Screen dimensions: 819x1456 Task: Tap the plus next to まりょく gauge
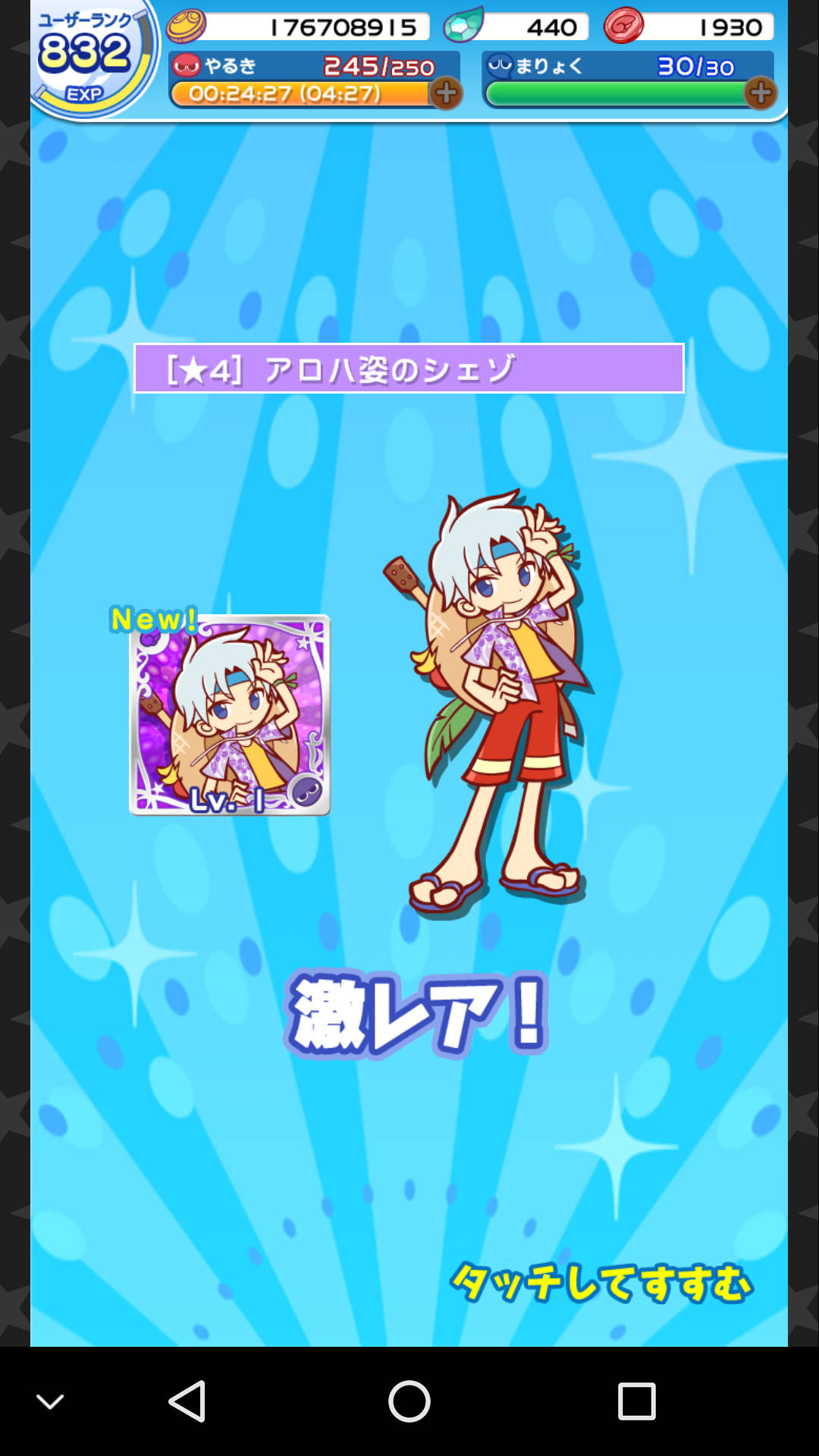pyautogui.click(x=760, y=93)
